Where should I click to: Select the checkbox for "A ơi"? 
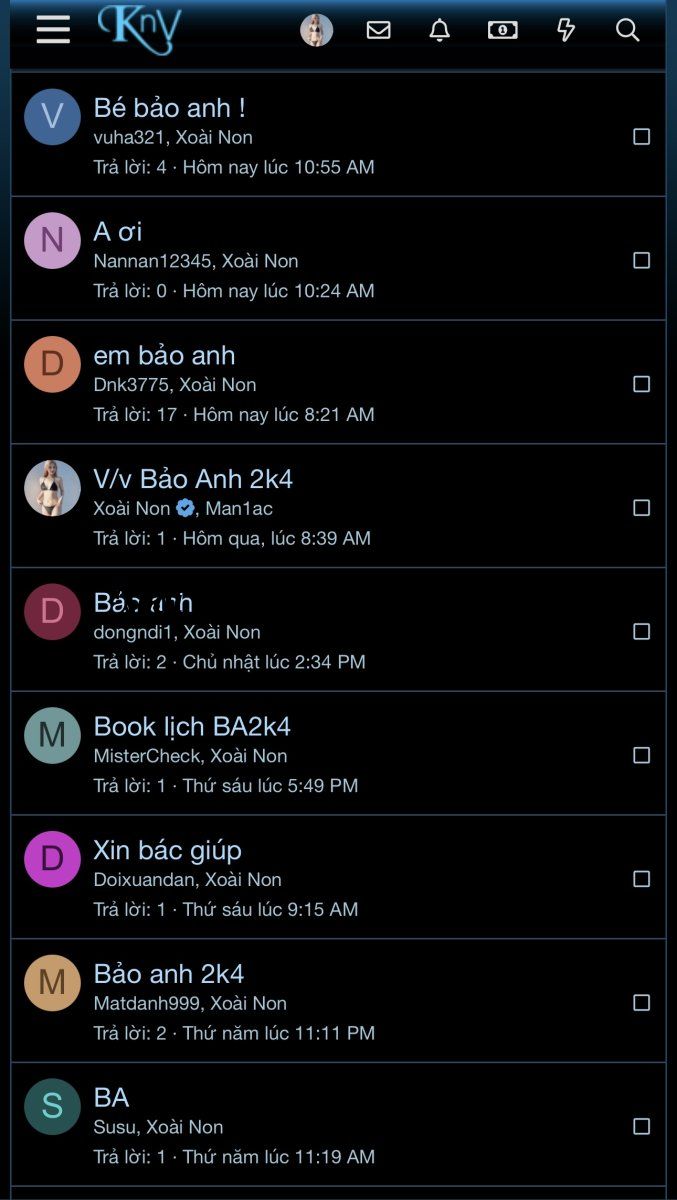tap(642, 260)
